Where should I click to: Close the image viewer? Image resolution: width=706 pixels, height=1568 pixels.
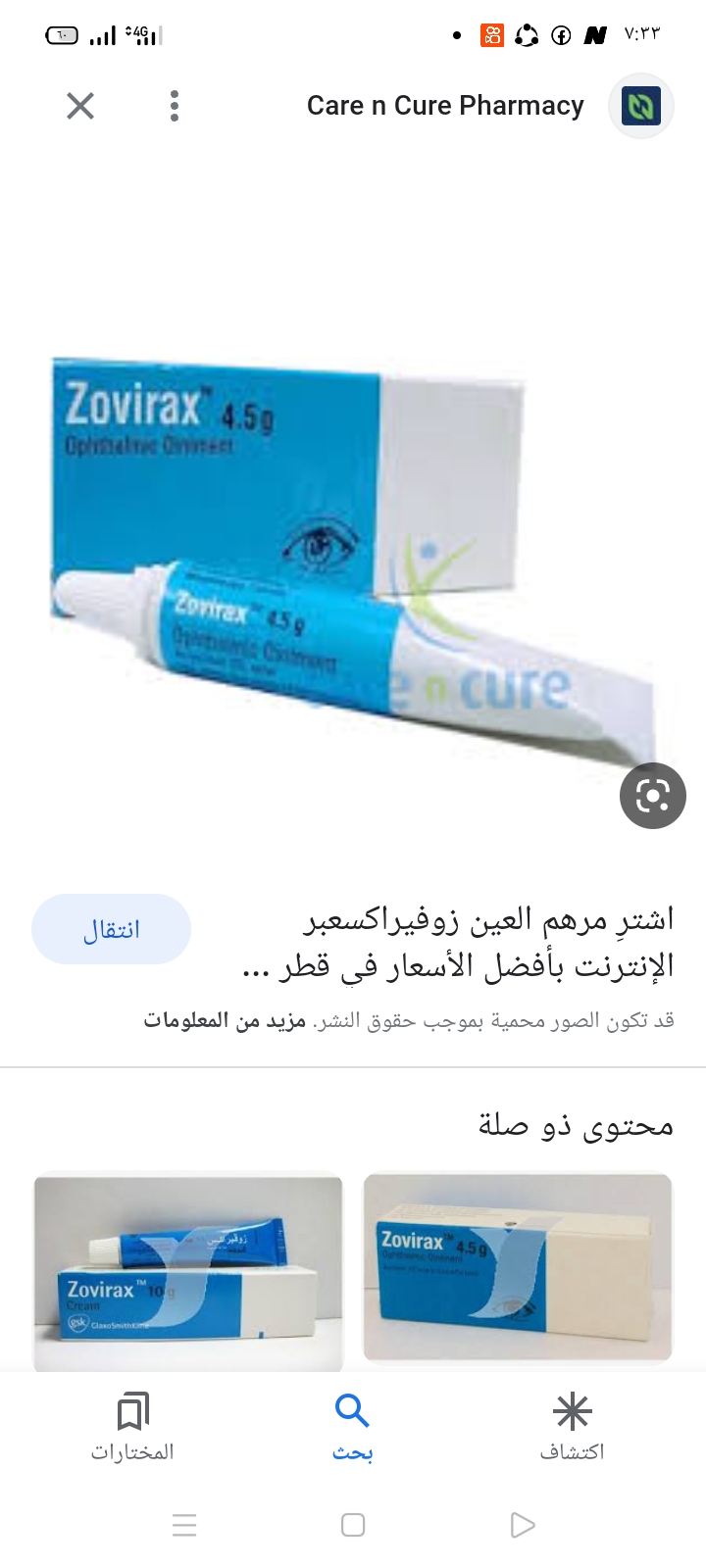pos(80,106)
